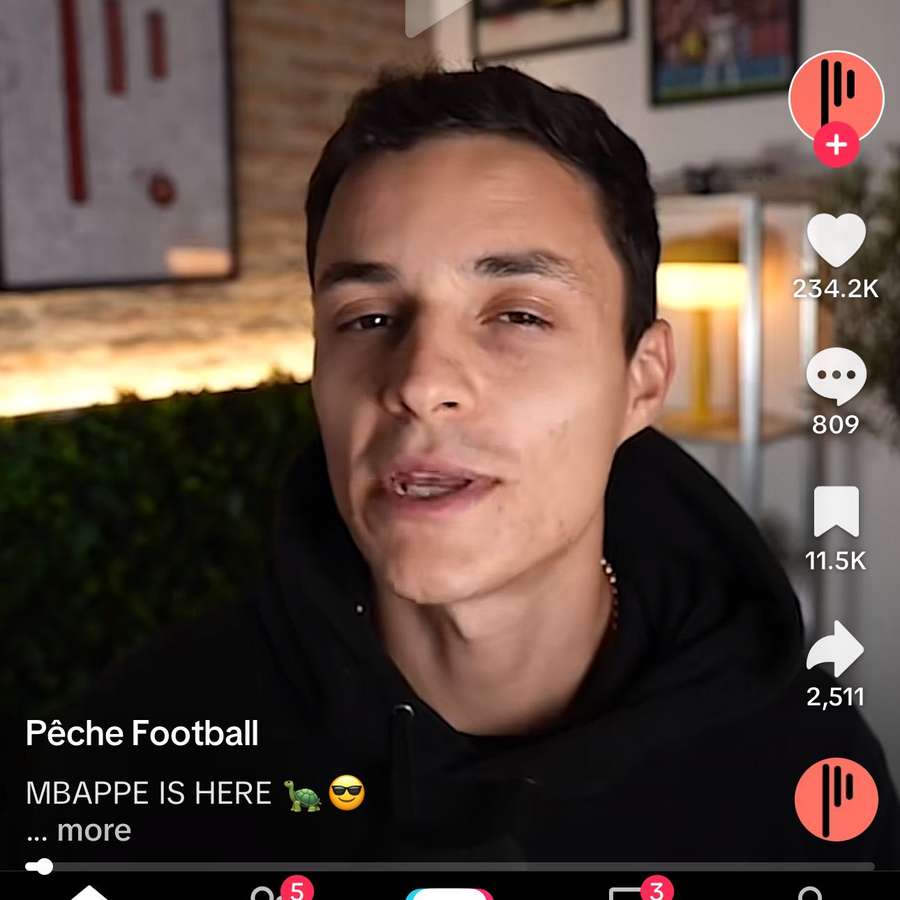Open the Inbox tab with 3 notifications
Viewport: 900px width, 900px height.
coord(630,892)
